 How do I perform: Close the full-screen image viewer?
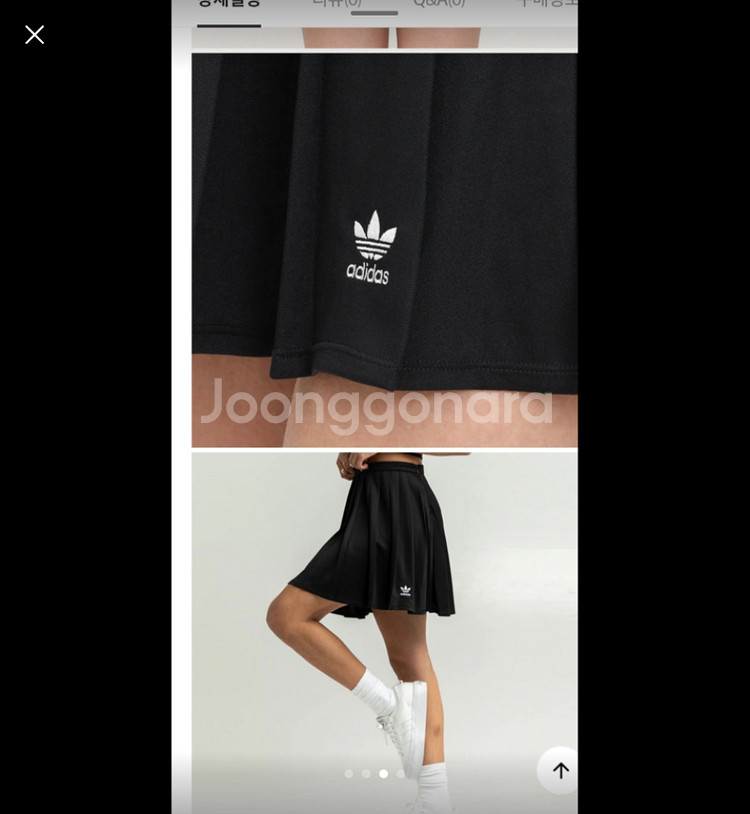pyautogui.click(x=34, y=35)
